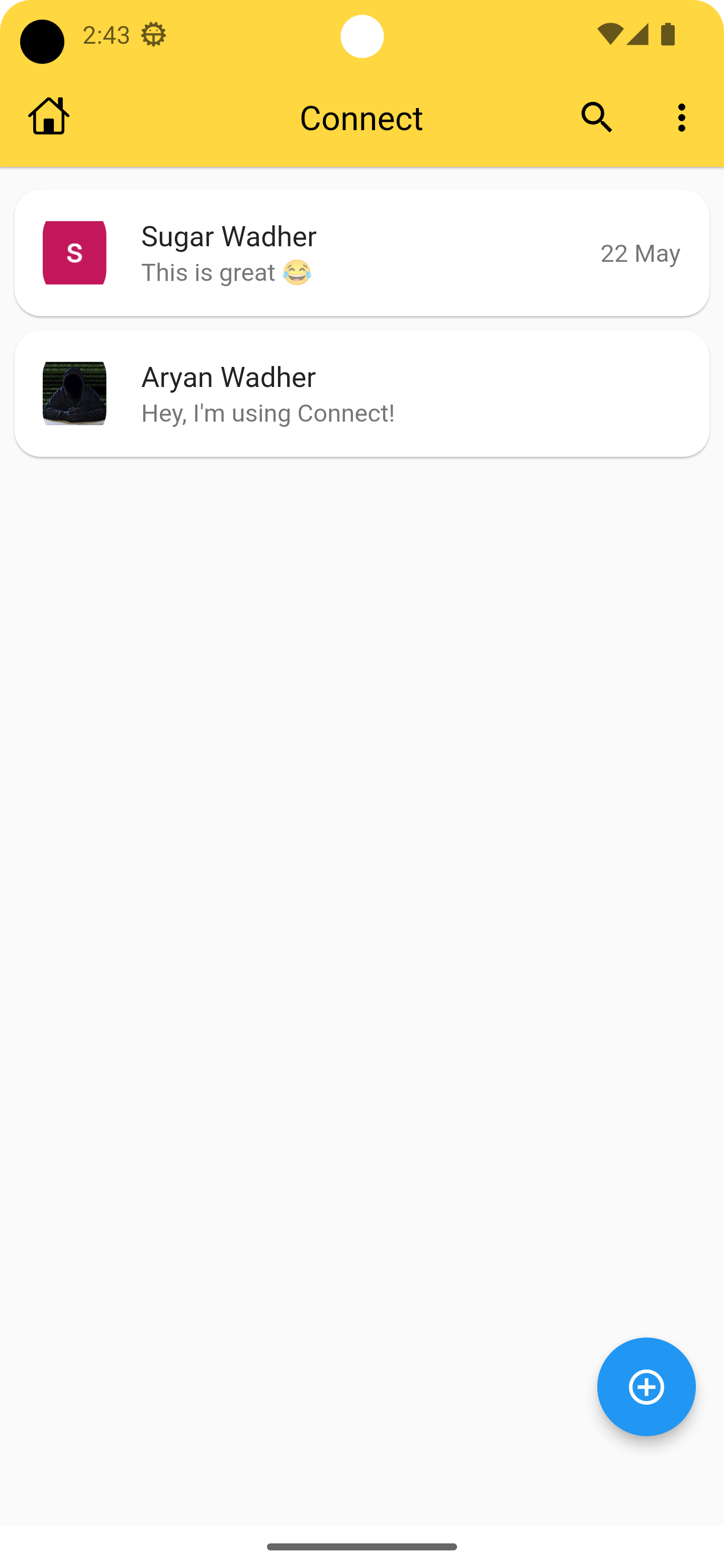The image size is (724, 1568).
Task: Open search from the app bar
Action: [x=596, y=117]
